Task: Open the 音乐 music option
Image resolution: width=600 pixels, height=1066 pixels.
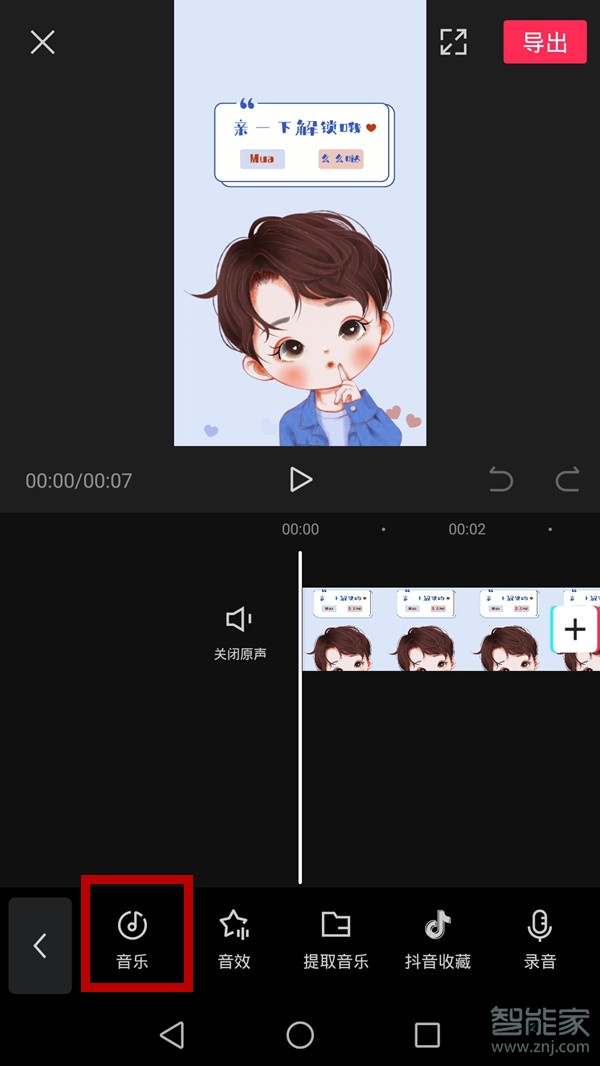Action: point(133,938)
